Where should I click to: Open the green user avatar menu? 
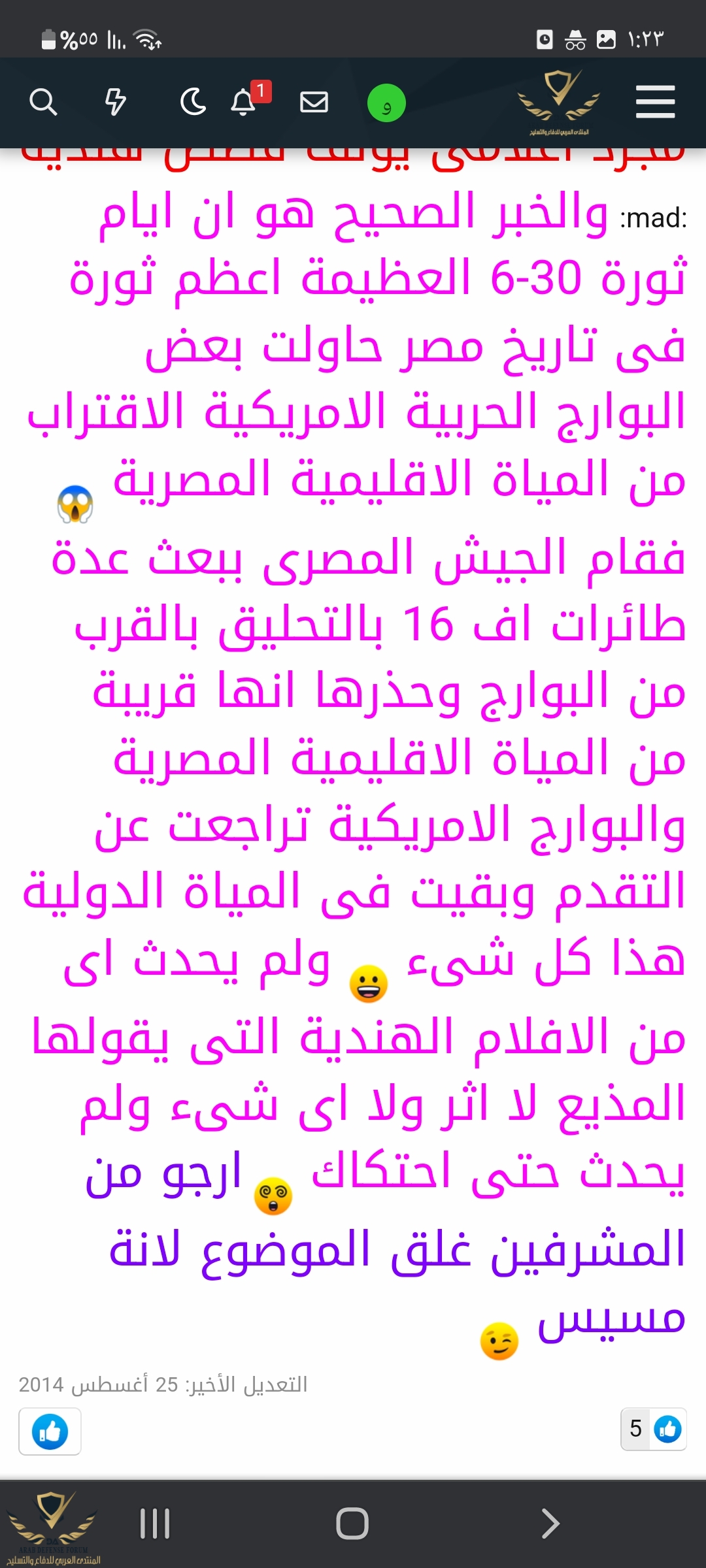point(386,104)
